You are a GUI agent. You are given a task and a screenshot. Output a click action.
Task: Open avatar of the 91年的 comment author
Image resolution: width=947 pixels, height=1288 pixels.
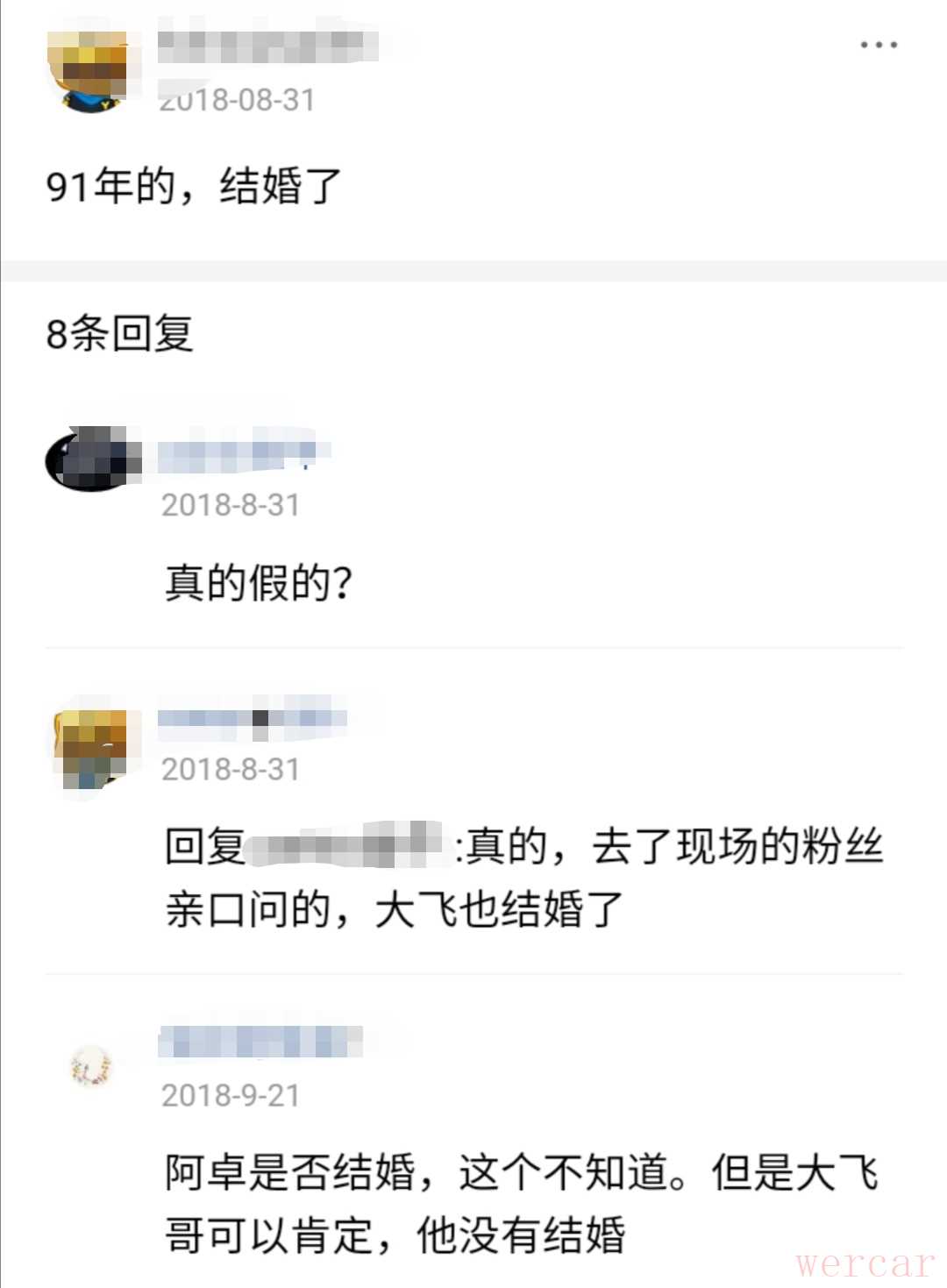point(89,70)
